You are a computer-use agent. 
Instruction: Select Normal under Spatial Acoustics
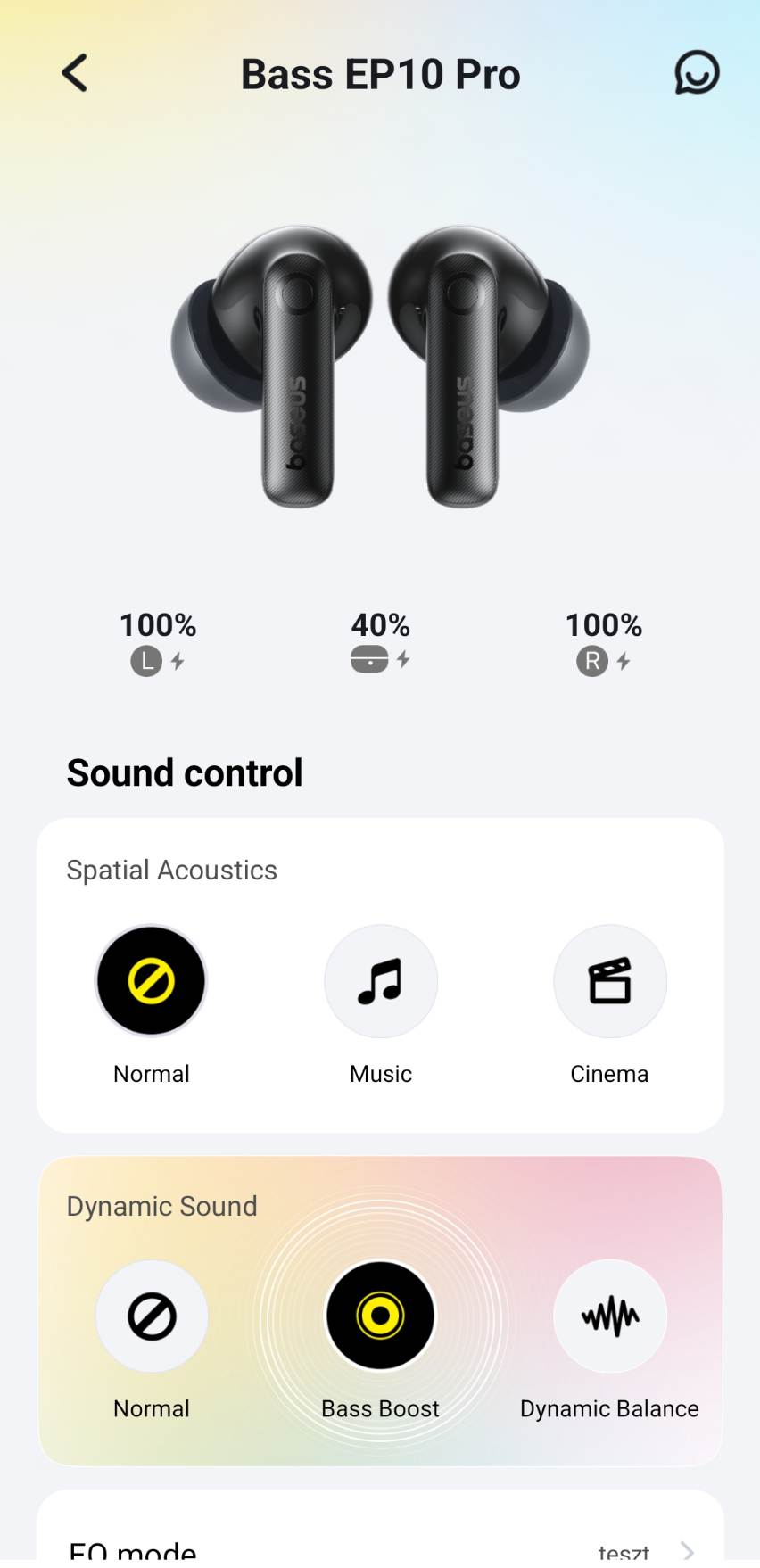(152, 981)
